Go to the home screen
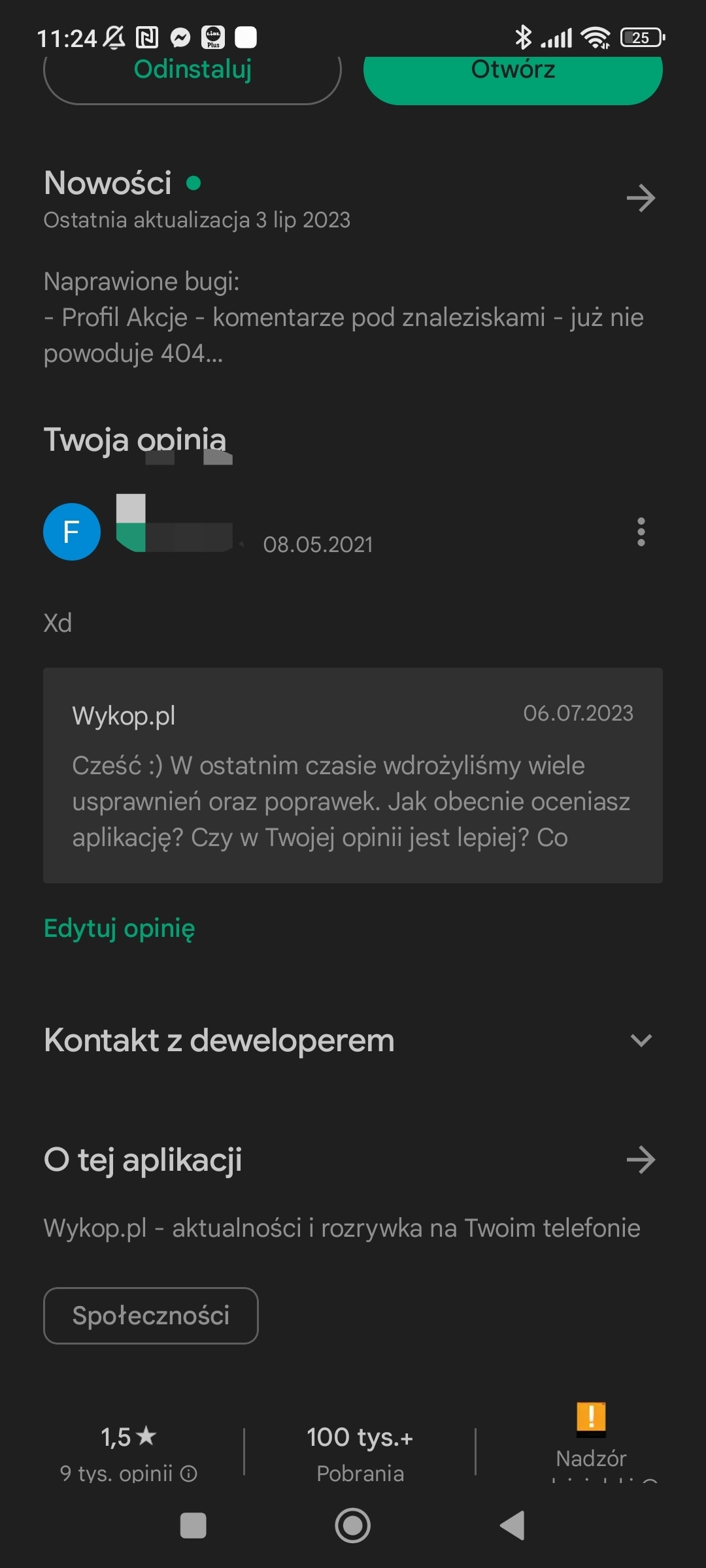 [352, 1526]
